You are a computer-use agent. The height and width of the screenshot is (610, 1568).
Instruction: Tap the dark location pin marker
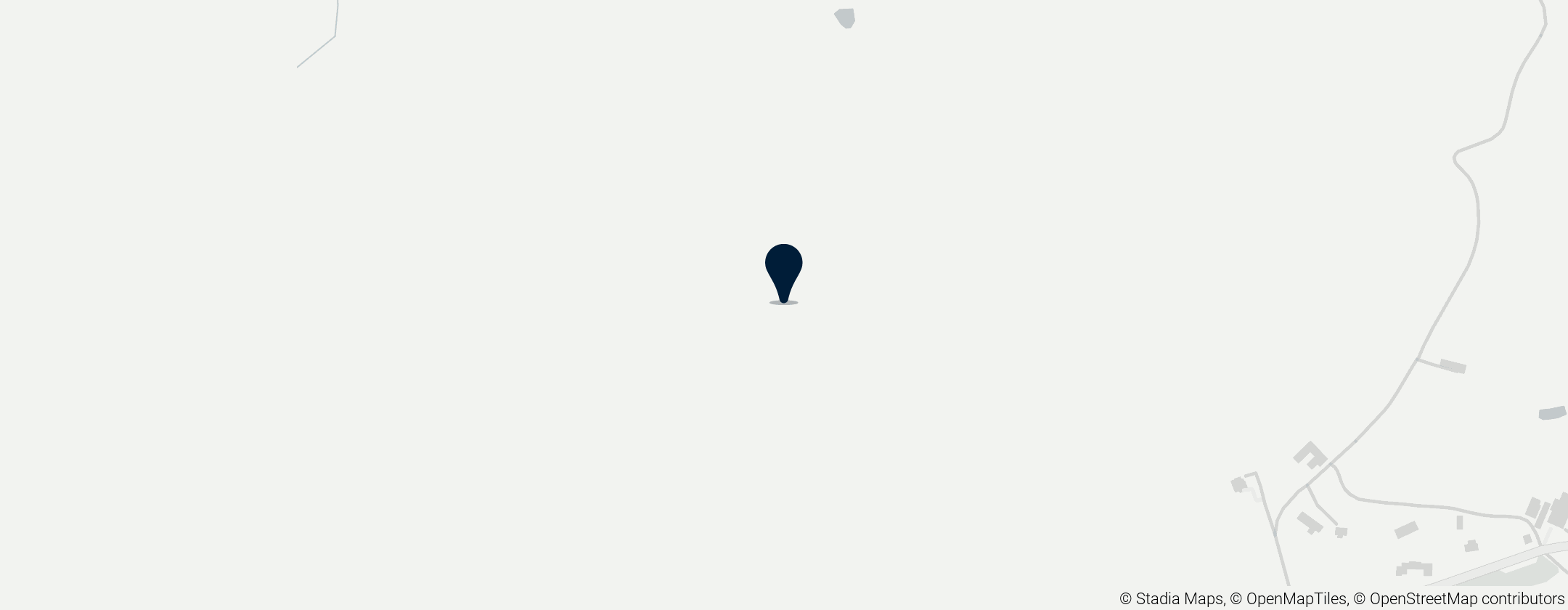tap(783, 269)
